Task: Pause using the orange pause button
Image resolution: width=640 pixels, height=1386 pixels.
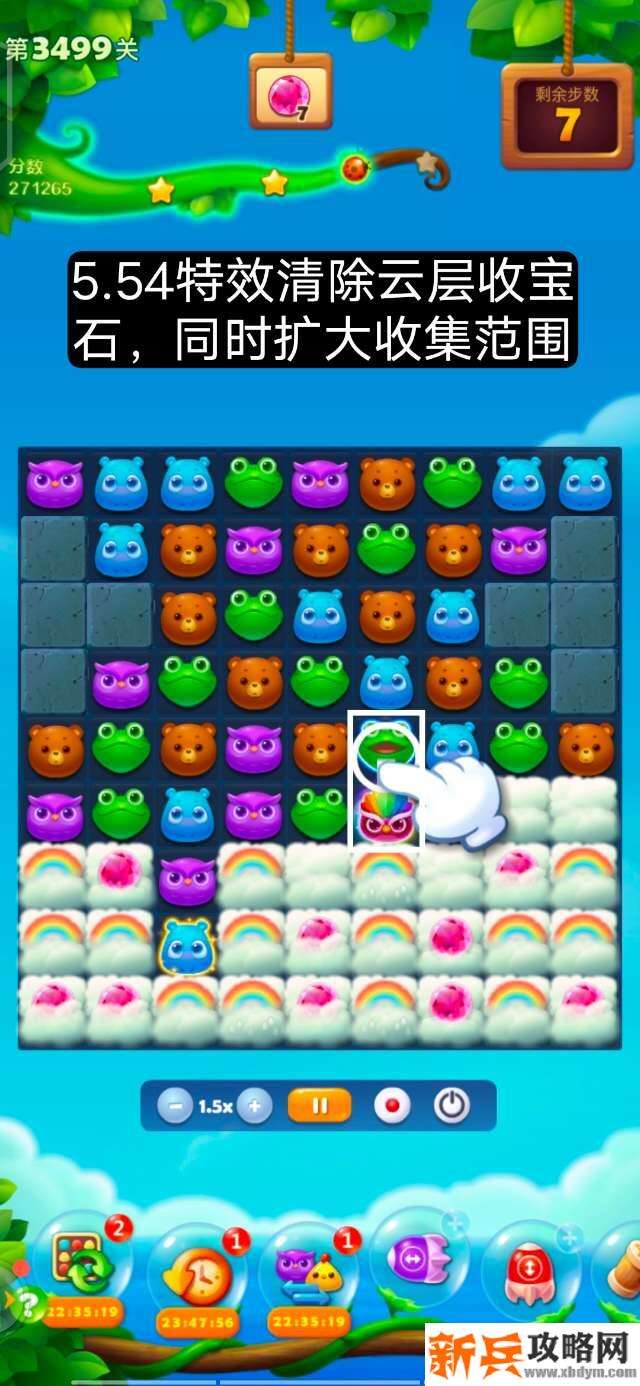Action: 320,1106
